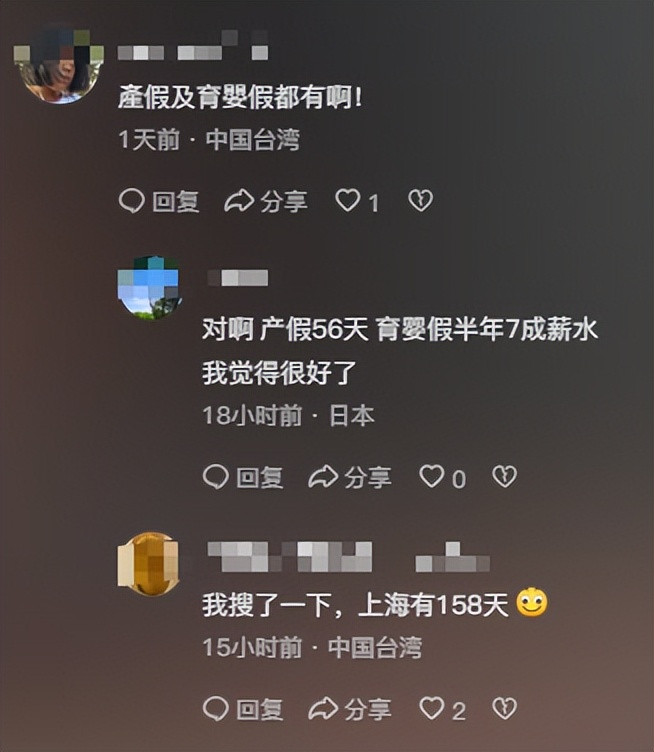Reply to the "产假56天" comment

[243, 478]
